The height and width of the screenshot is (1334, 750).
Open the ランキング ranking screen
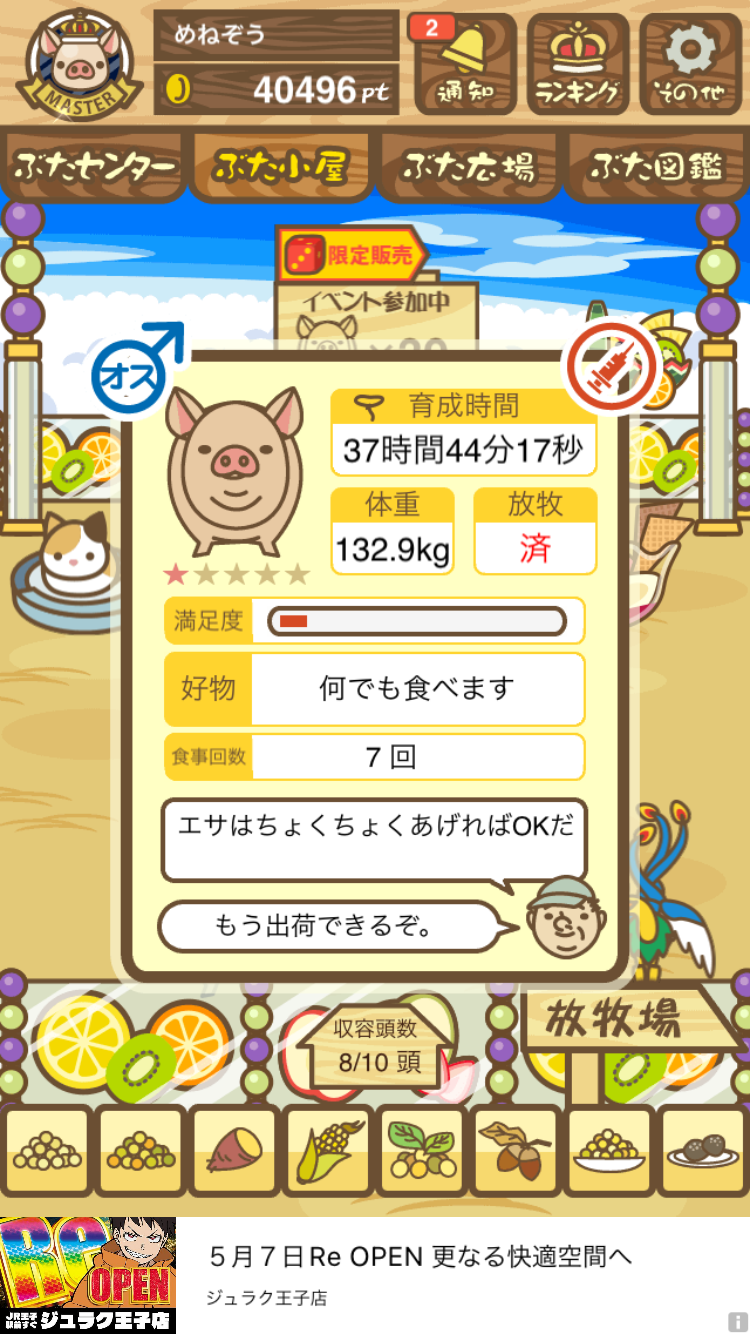click(x=578, y=64)
